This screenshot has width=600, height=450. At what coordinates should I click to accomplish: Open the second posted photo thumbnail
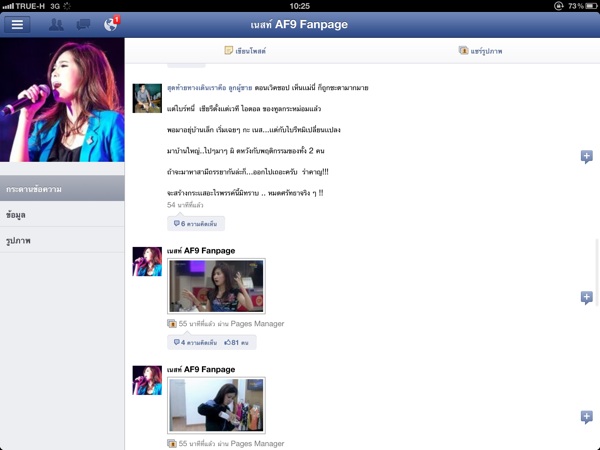pyautogui.click(x=217, y=404)
